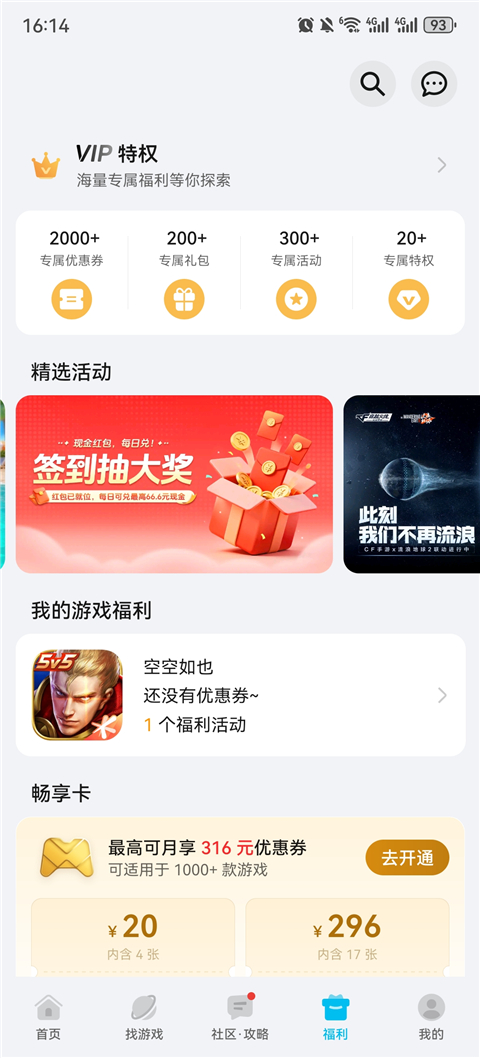Tap the 福利 tab

tap(336, 1017)
